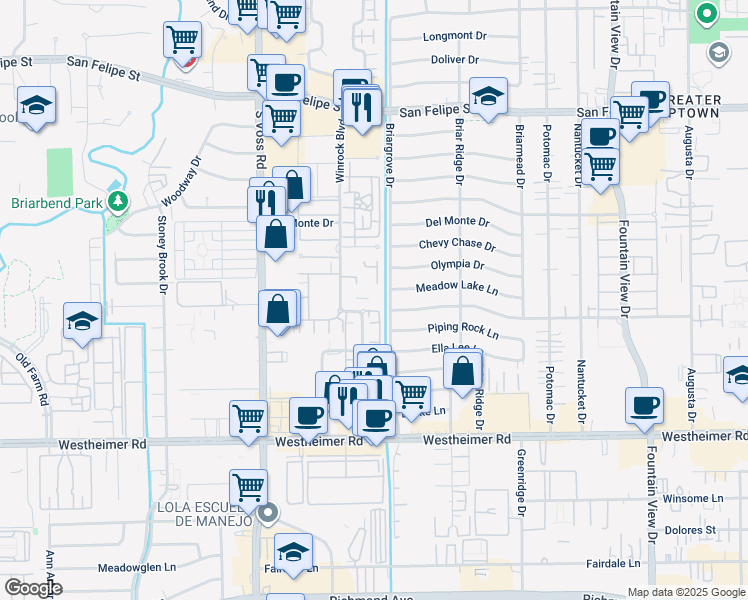Open school marker on San Felipe near Briar Ridge
The width and height of the screenshot is (748, 600).
[488, 97]
